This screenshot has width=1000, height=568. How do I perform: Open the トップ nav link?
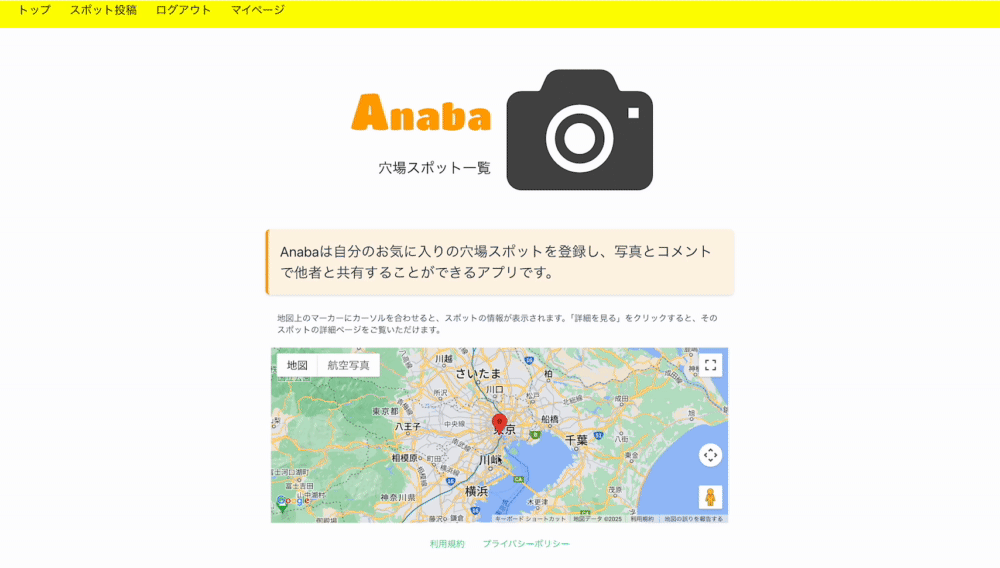coord(34,10)
